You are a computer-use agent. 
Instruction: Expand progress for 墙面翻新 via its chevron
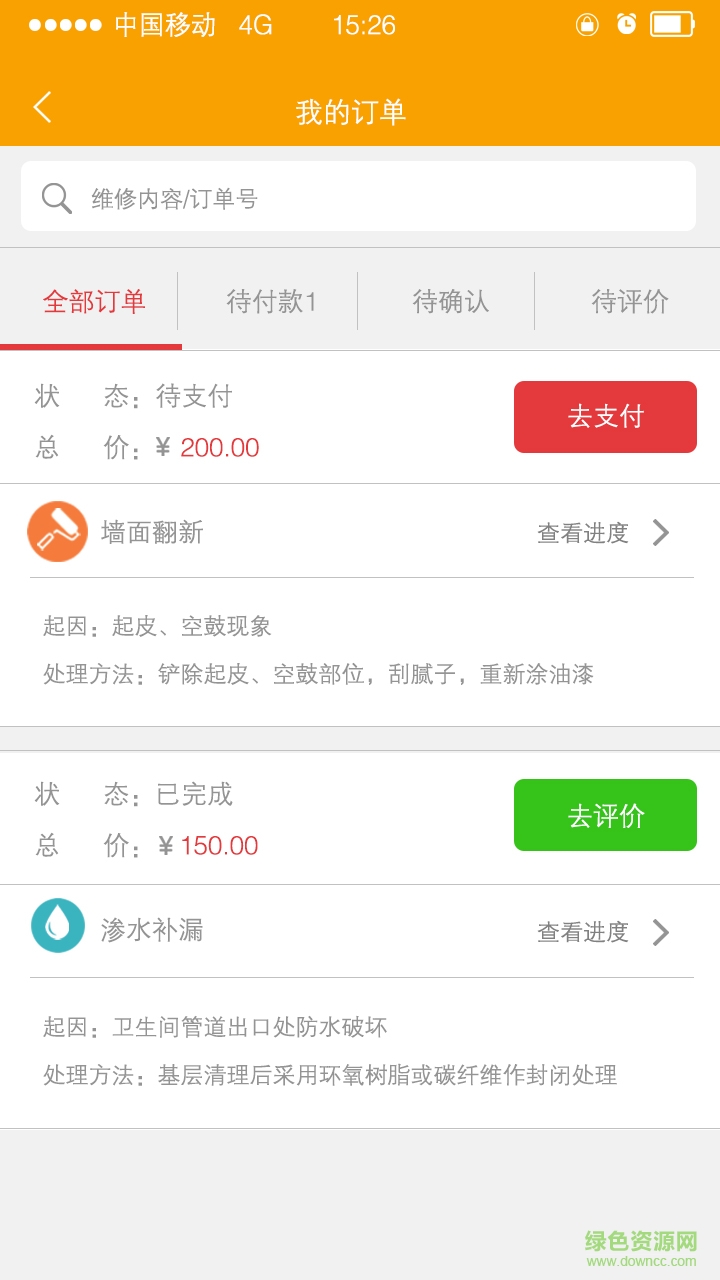point(660,532)
